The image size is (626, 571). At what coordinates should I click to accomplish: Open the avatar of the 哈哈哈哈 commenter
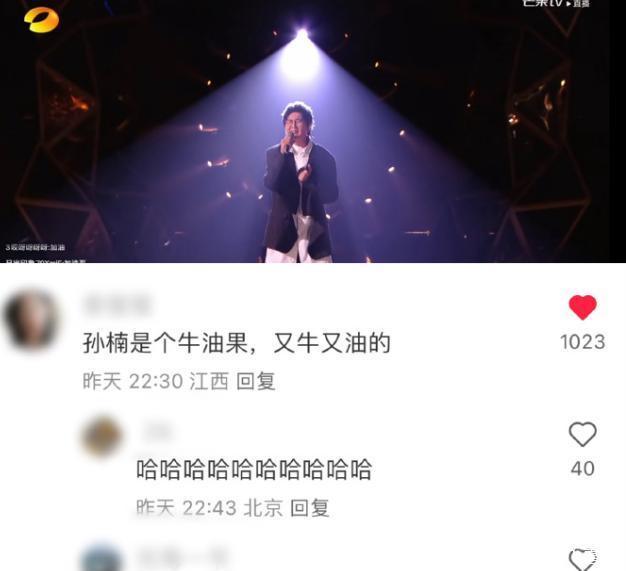[101, 438]
